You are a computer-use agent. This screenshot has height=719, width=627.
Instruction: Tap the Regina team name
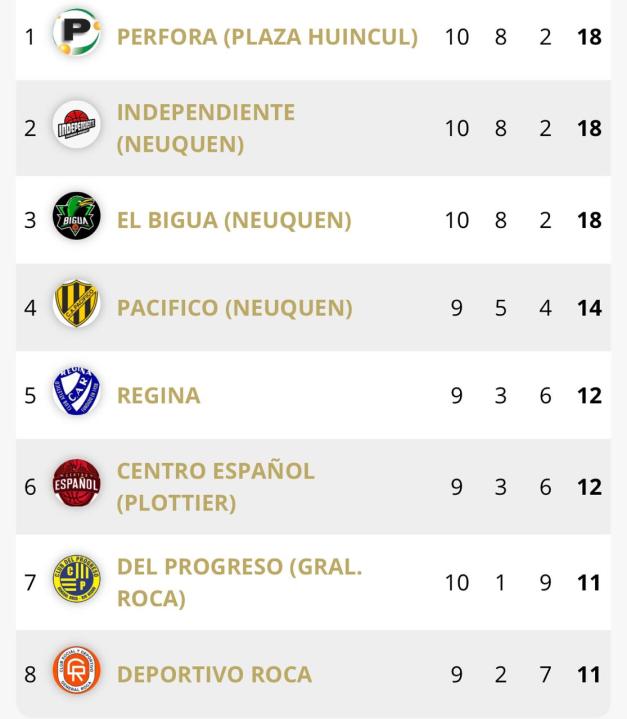159,395
